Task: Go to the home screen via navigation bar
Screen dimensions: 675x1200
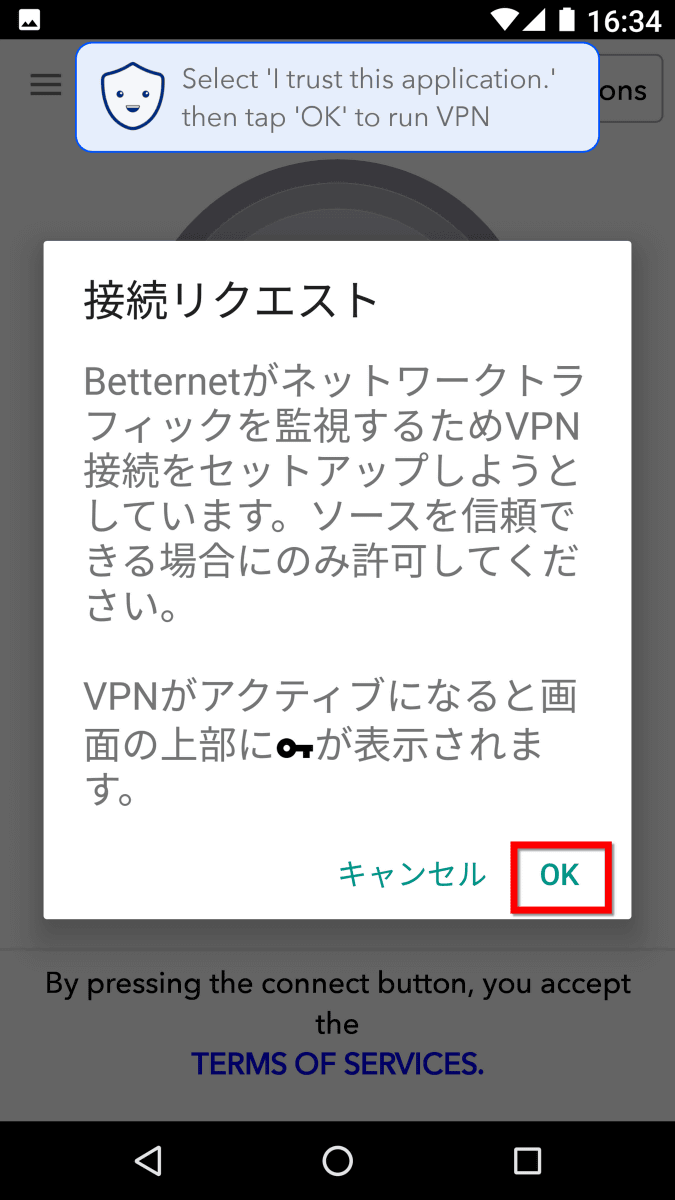Action: pos(338,1160)
